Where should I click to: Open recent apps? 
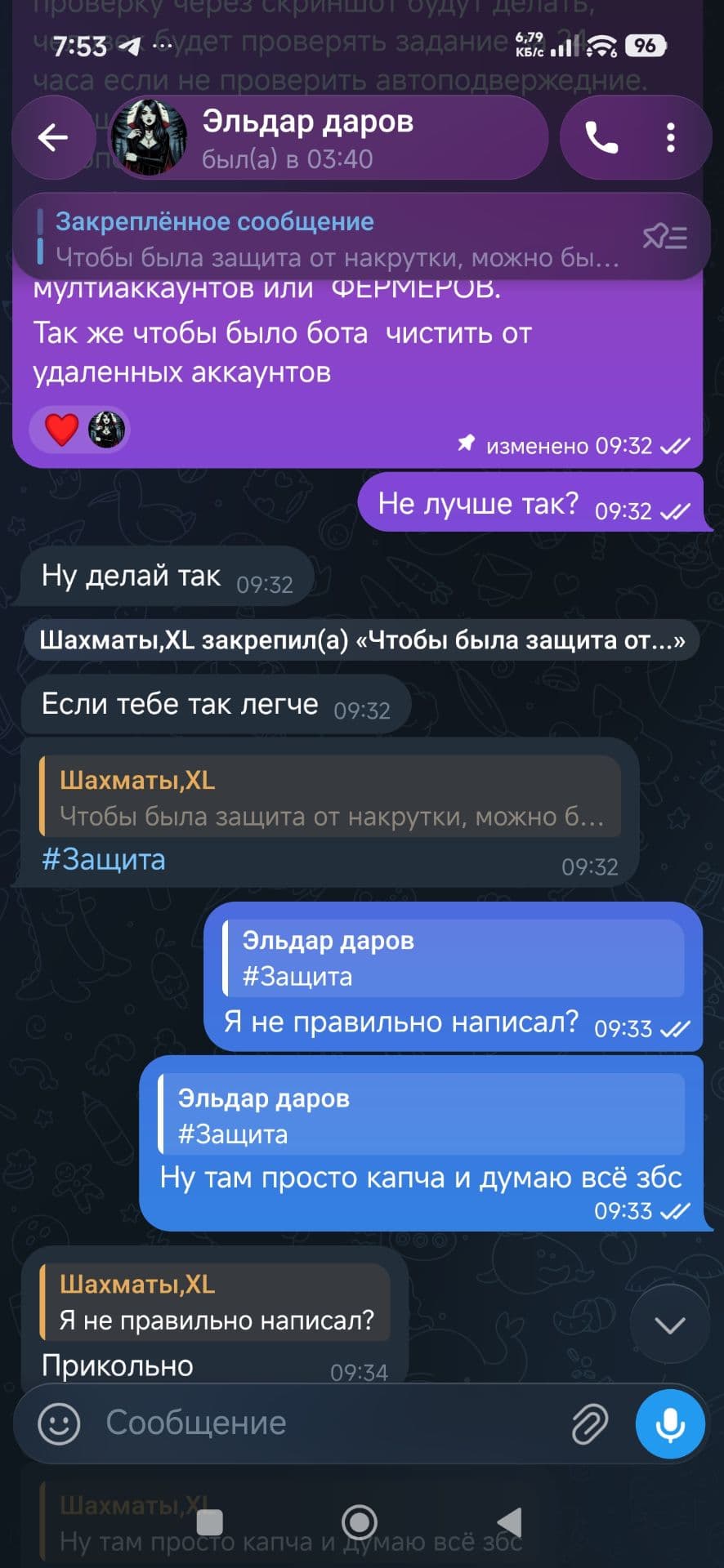pyautogui.click(x=210, y=1522)
